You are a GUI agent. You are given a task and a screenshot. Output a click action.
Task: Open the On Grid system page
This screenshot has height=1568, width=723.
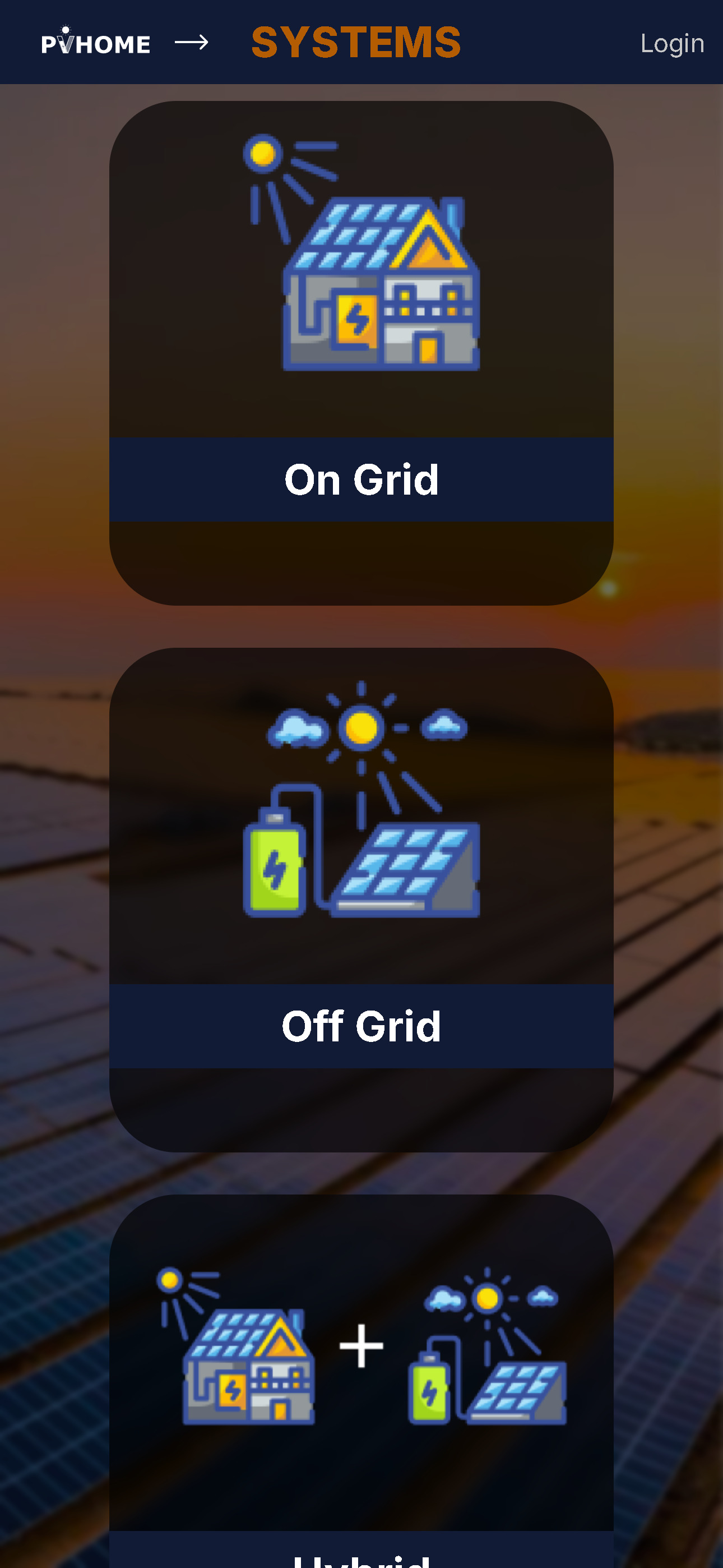click(361, 353)
